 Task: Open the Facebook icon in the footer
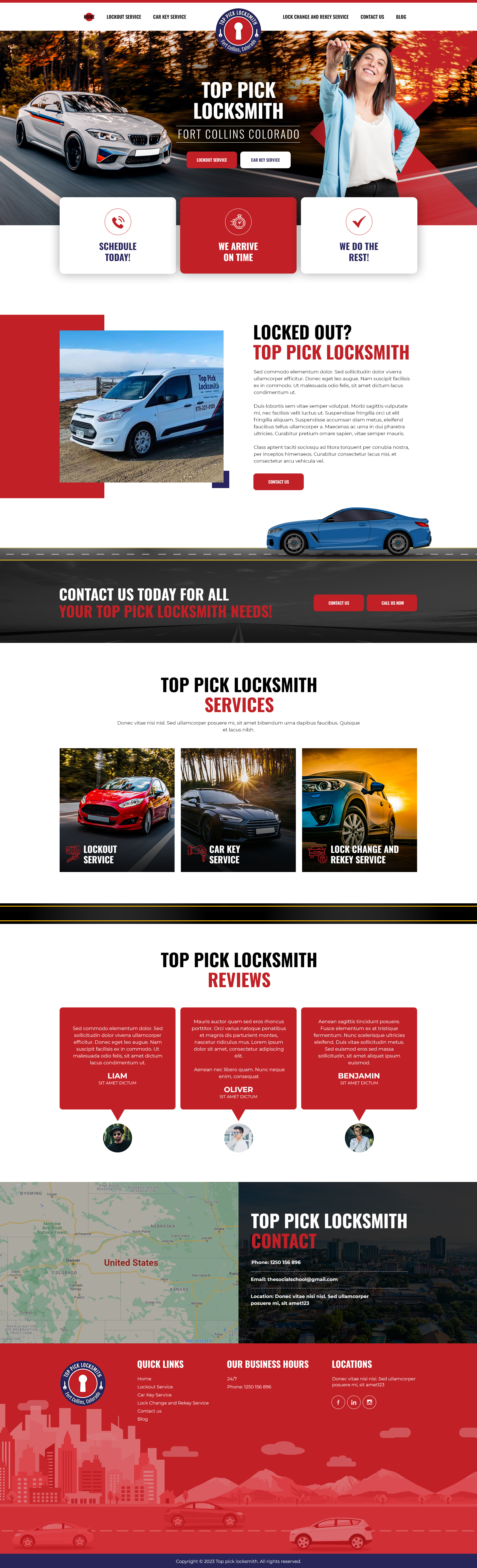click(338, 1402)
